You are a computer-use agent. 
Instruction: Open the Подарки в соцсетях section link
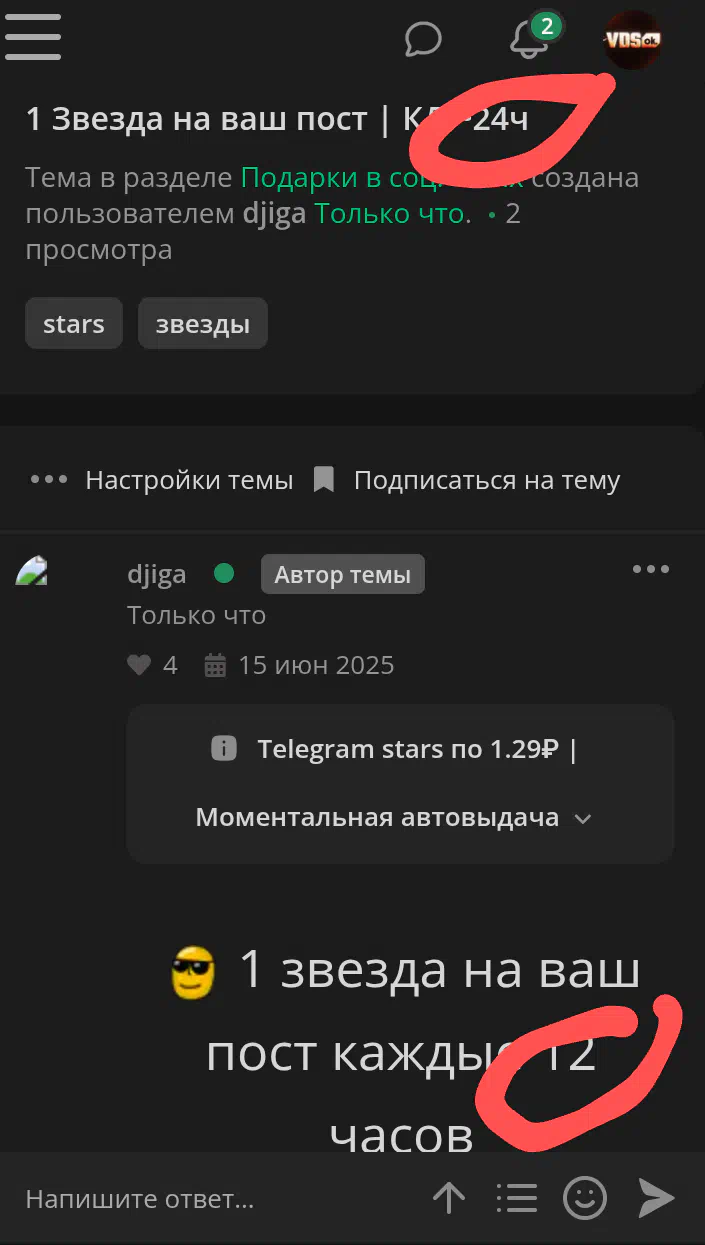383,179
